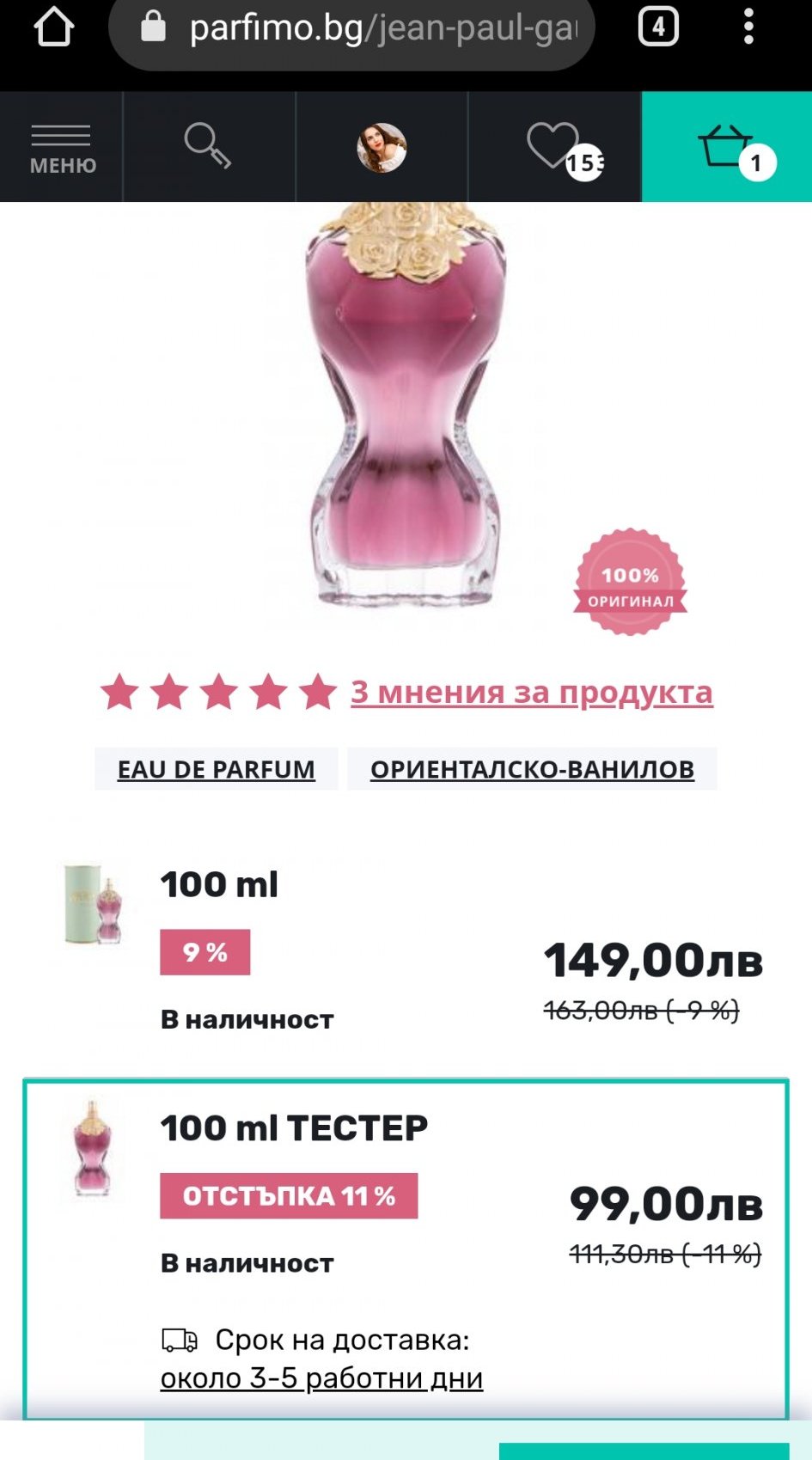Open the browser tab switcher
The width and height of the screenshot is (812, 1460).
658,28
